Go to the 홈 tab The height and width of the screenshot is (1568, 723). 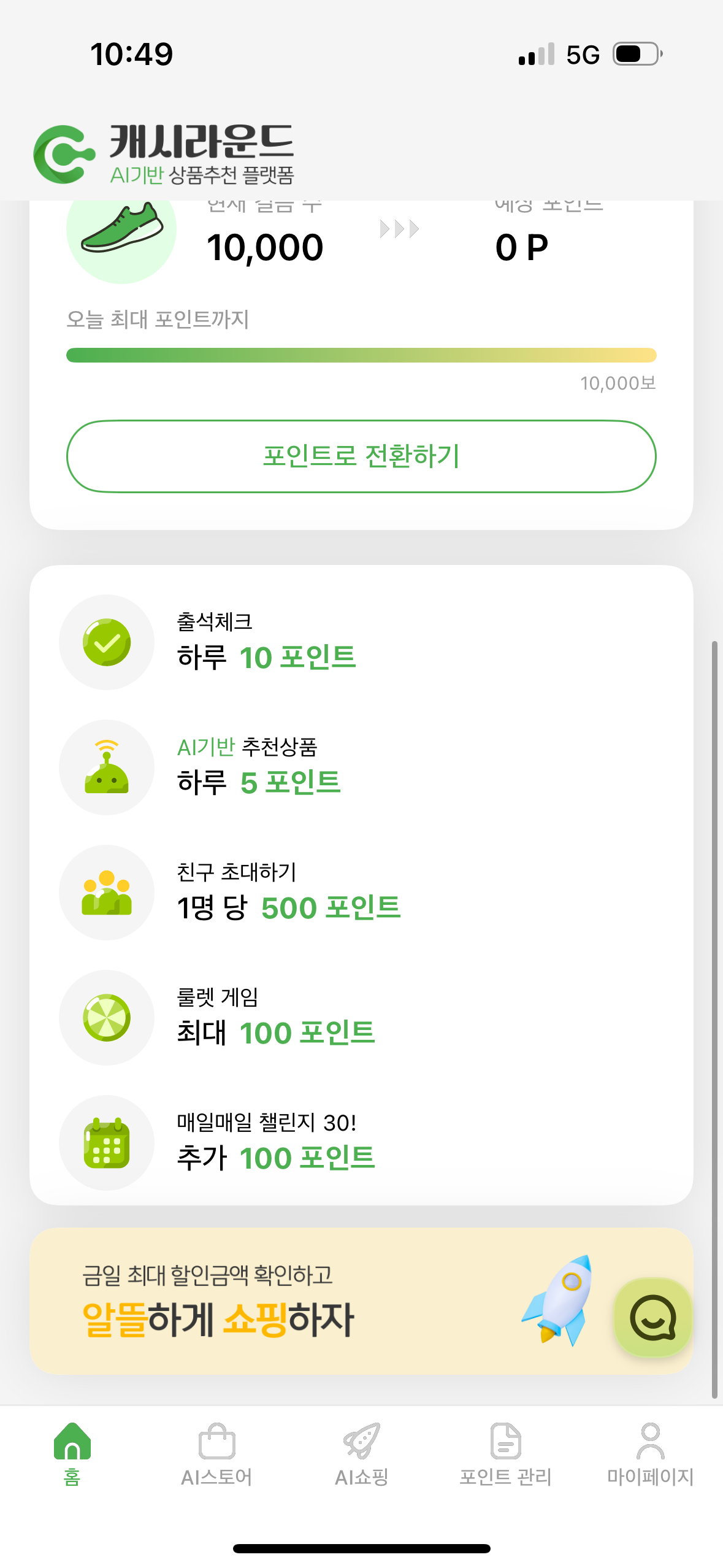tap(72, 1455)
